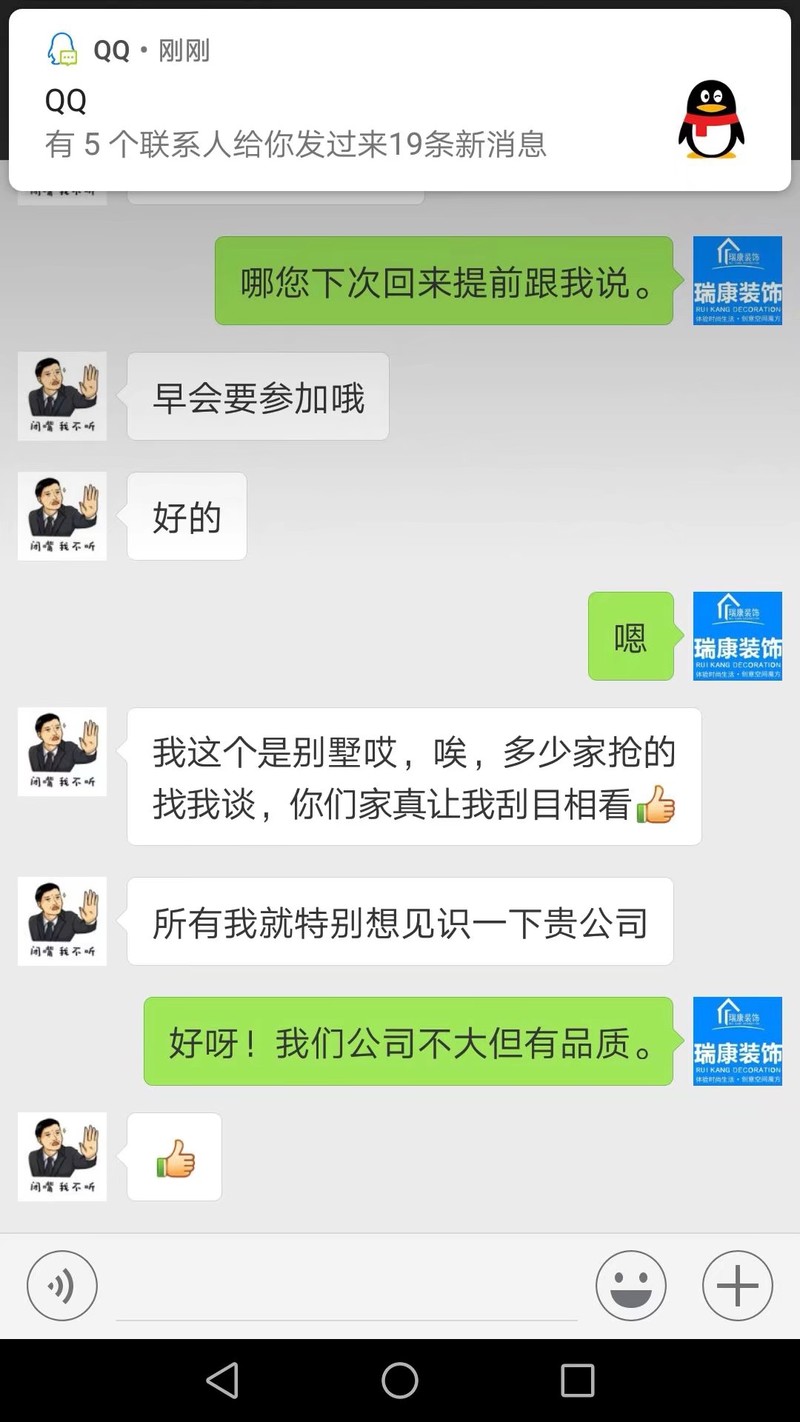Go to the home screen
The image size is (800, 1422).
[x=400, y=1381]
